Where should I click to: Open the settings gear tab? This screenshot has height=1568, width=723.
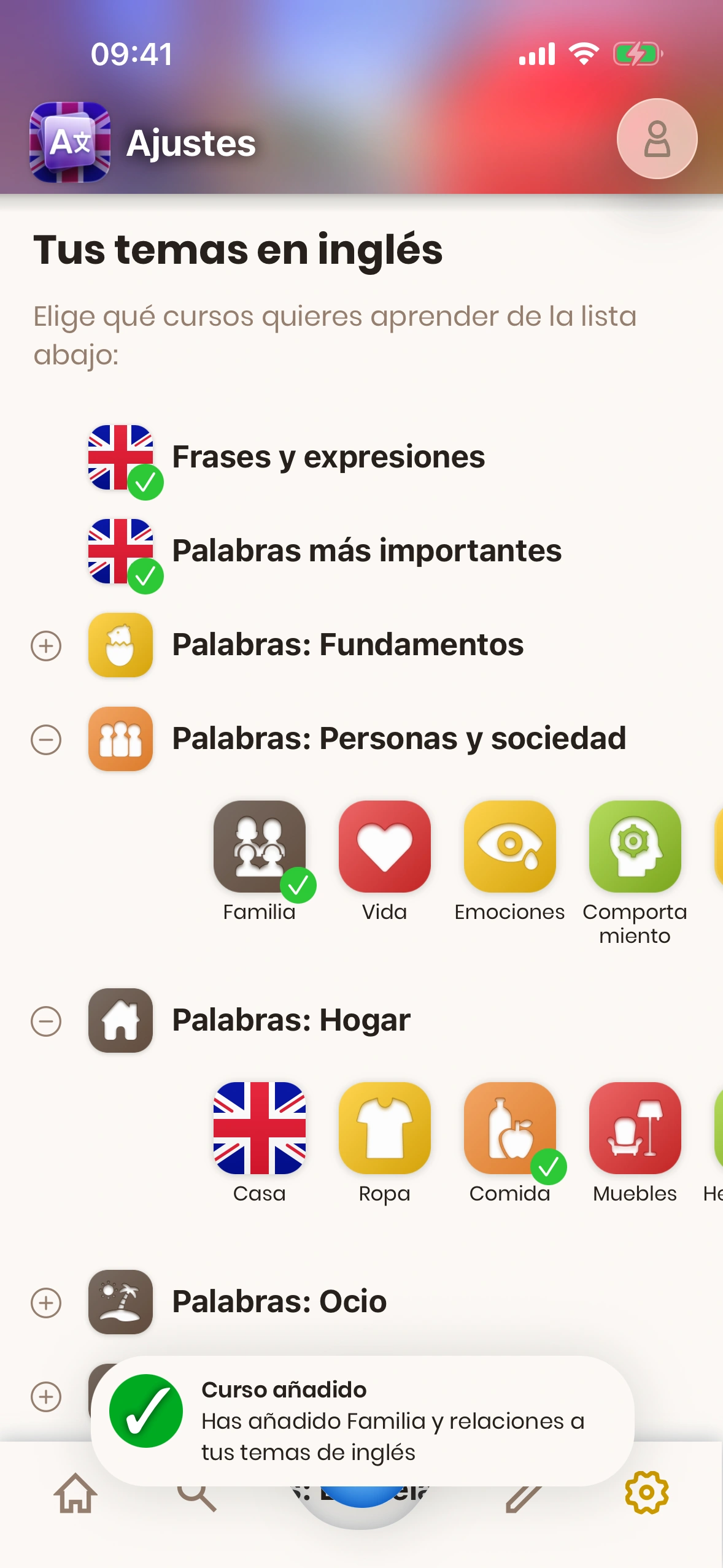[646, 1493]
